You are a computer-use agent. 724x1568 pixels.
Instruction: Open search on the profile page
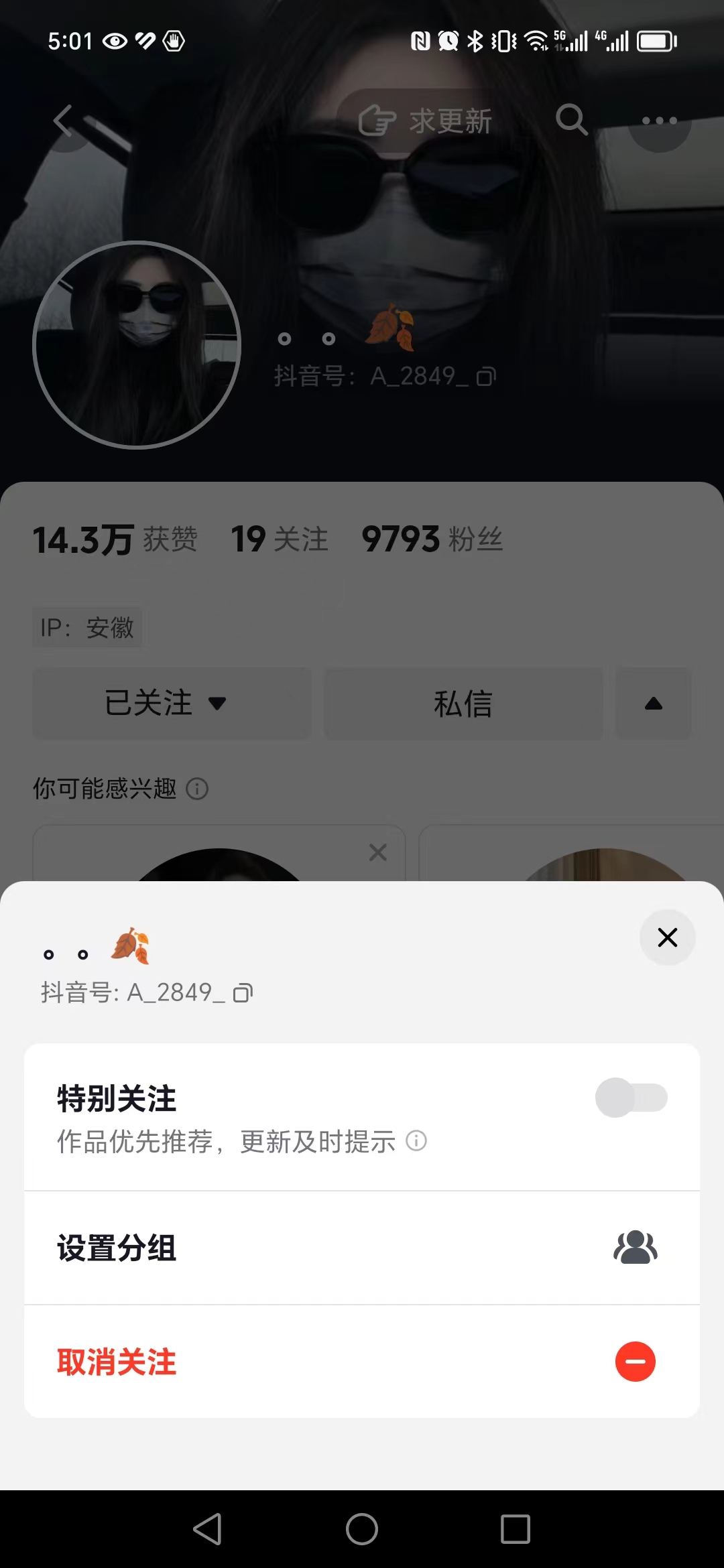coord(570,121)
